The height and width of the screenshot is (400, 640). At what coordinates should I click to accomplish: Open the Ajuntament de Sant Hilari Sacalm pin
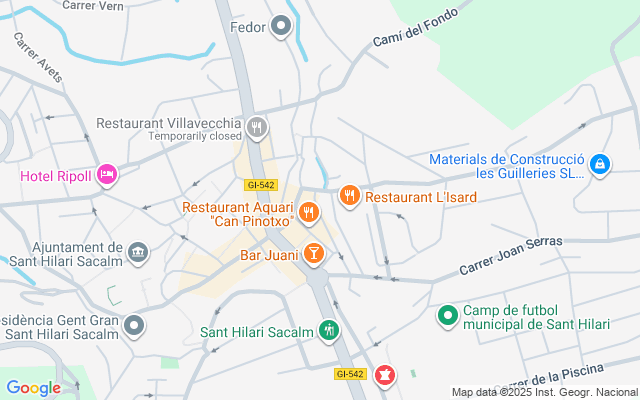pos(138,250)
